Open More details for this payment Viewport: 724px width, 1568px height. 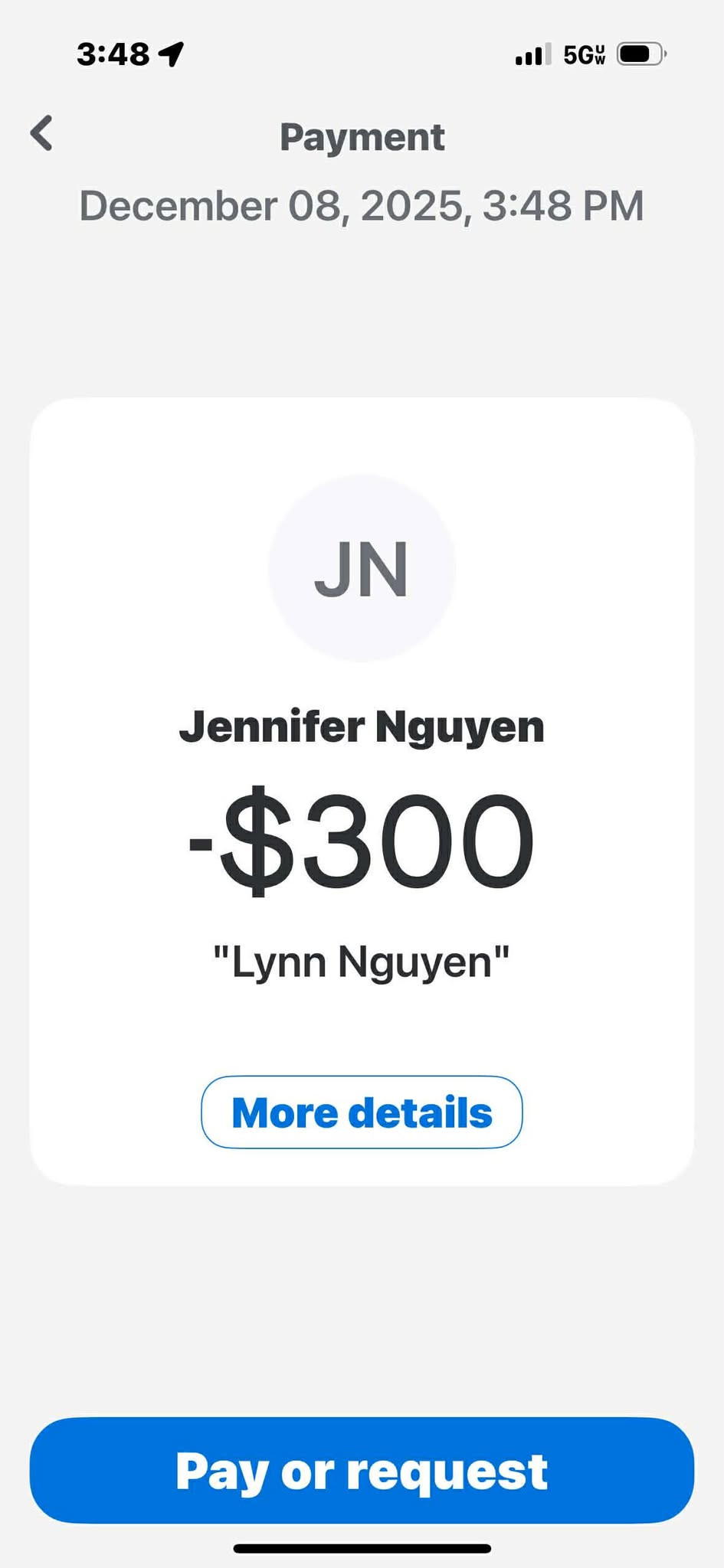[362, 1112]
